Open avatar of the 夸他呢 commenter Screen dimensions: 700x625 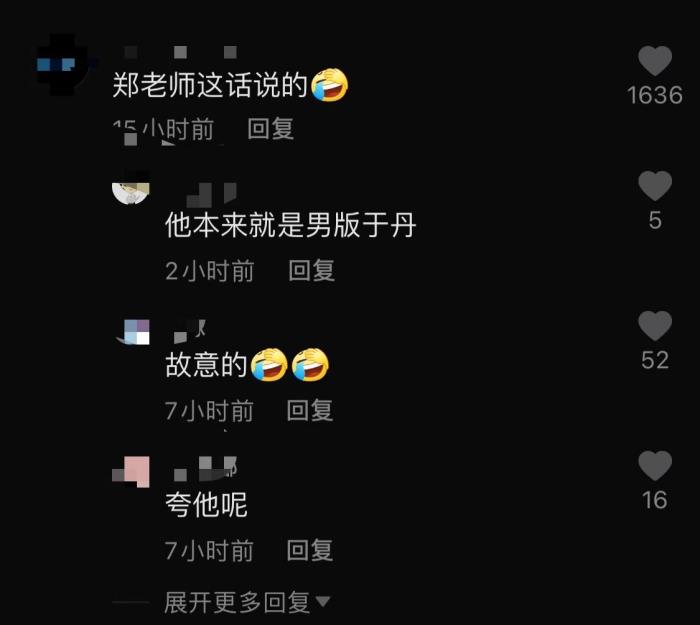131,470
